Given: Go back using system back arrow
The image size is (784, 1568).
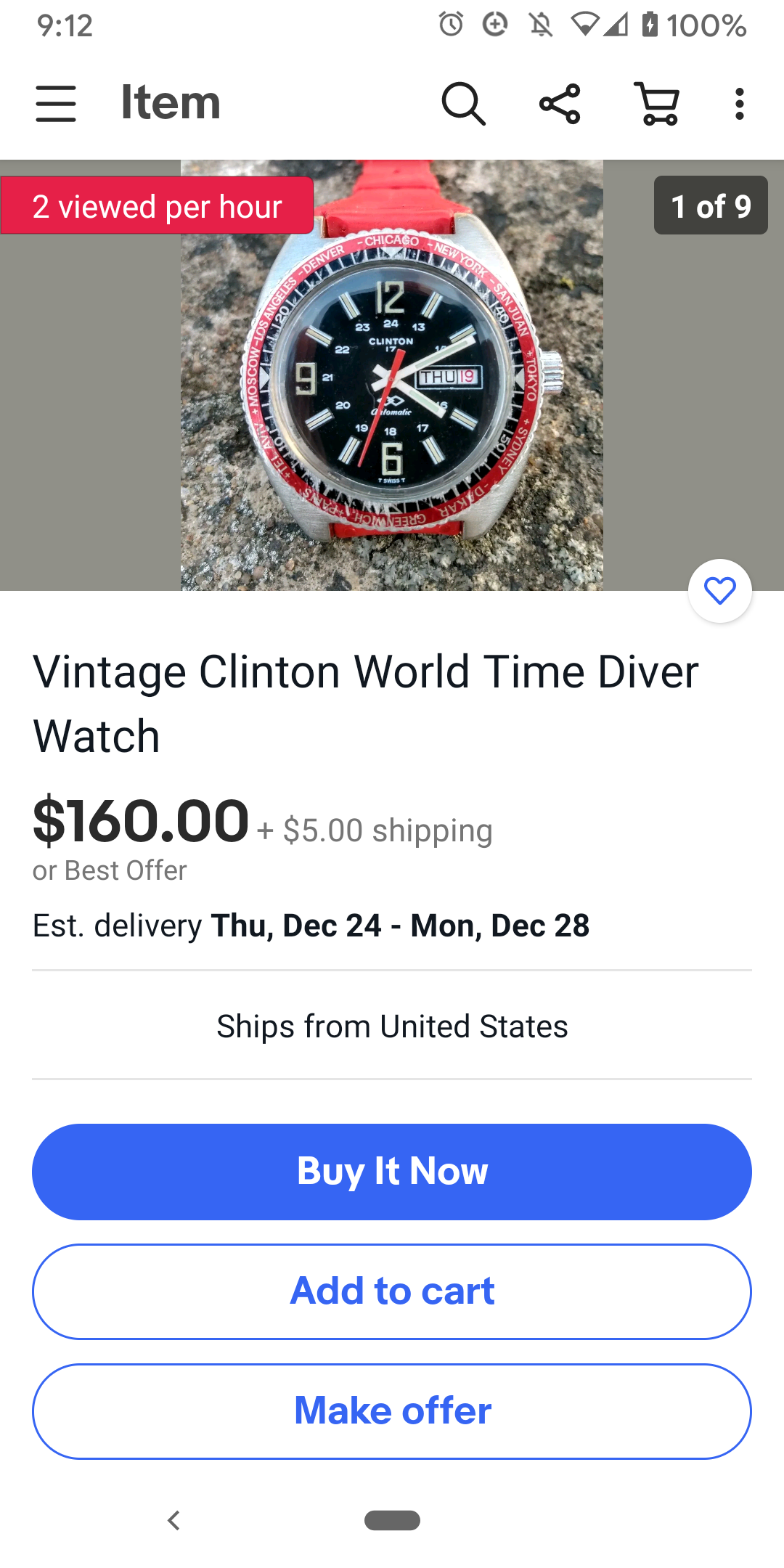Looking at the screenshot, I should point(173,1520).
